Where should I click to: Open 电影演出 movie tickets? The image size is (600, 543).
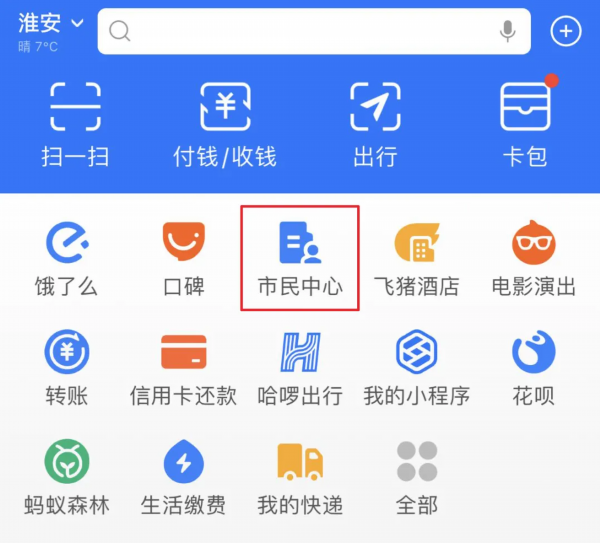click(x=534, y=259)
